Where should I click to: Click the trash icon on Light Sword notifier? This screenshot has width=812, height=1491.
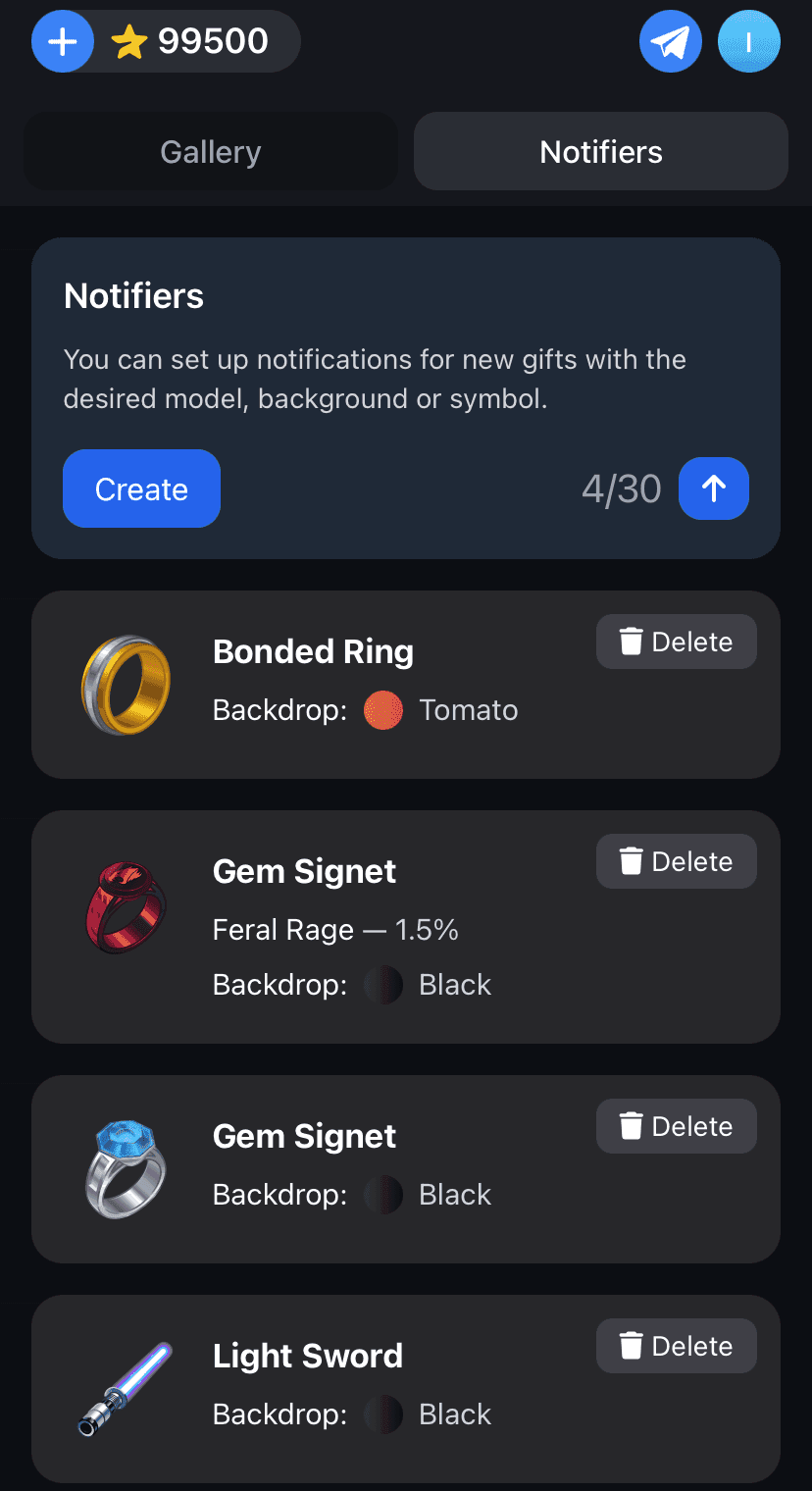[x=631, y=1346]
